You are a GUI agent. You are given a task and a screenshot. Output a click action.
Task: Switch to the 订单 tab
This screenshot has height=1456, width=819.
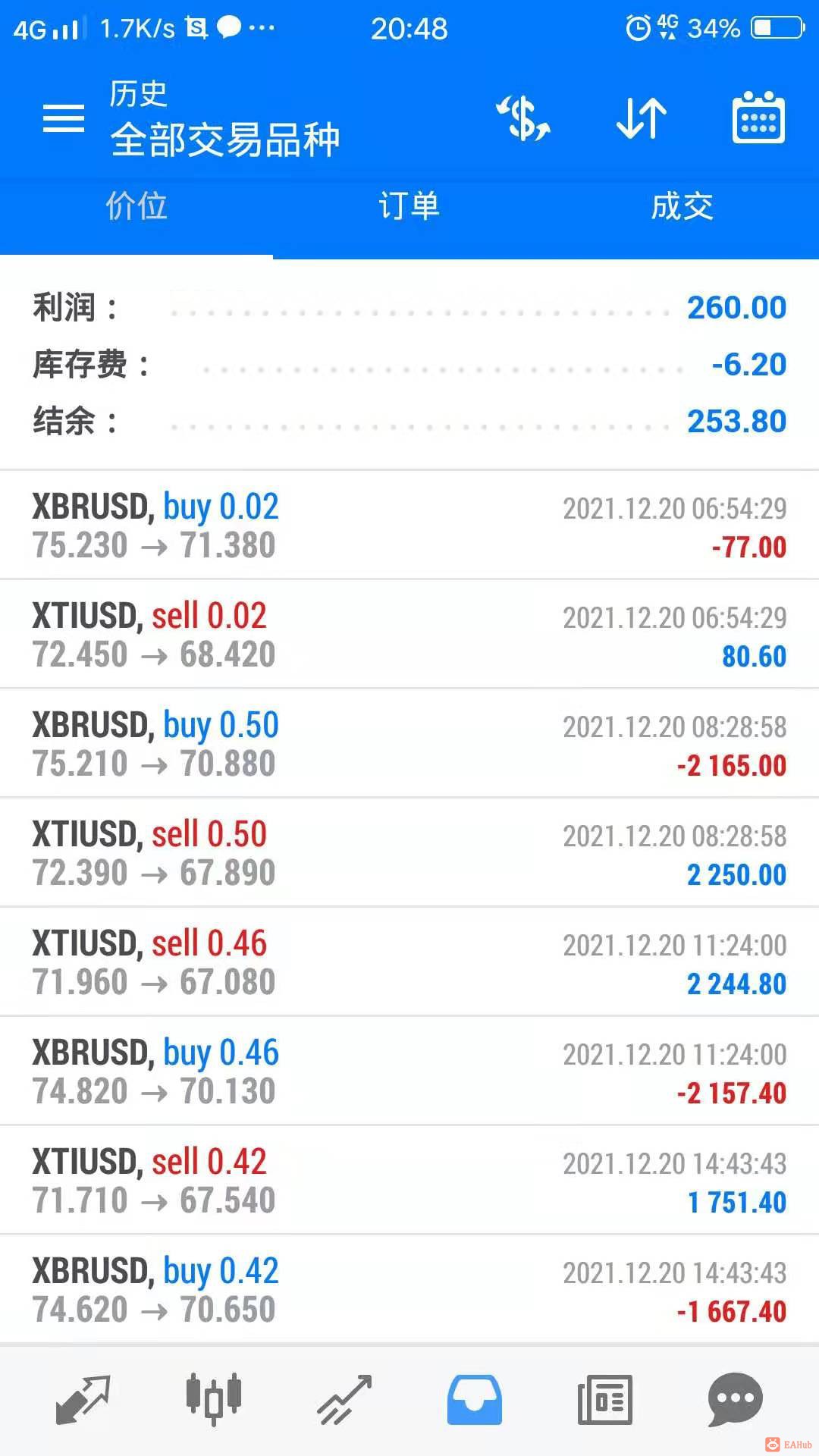409,206
